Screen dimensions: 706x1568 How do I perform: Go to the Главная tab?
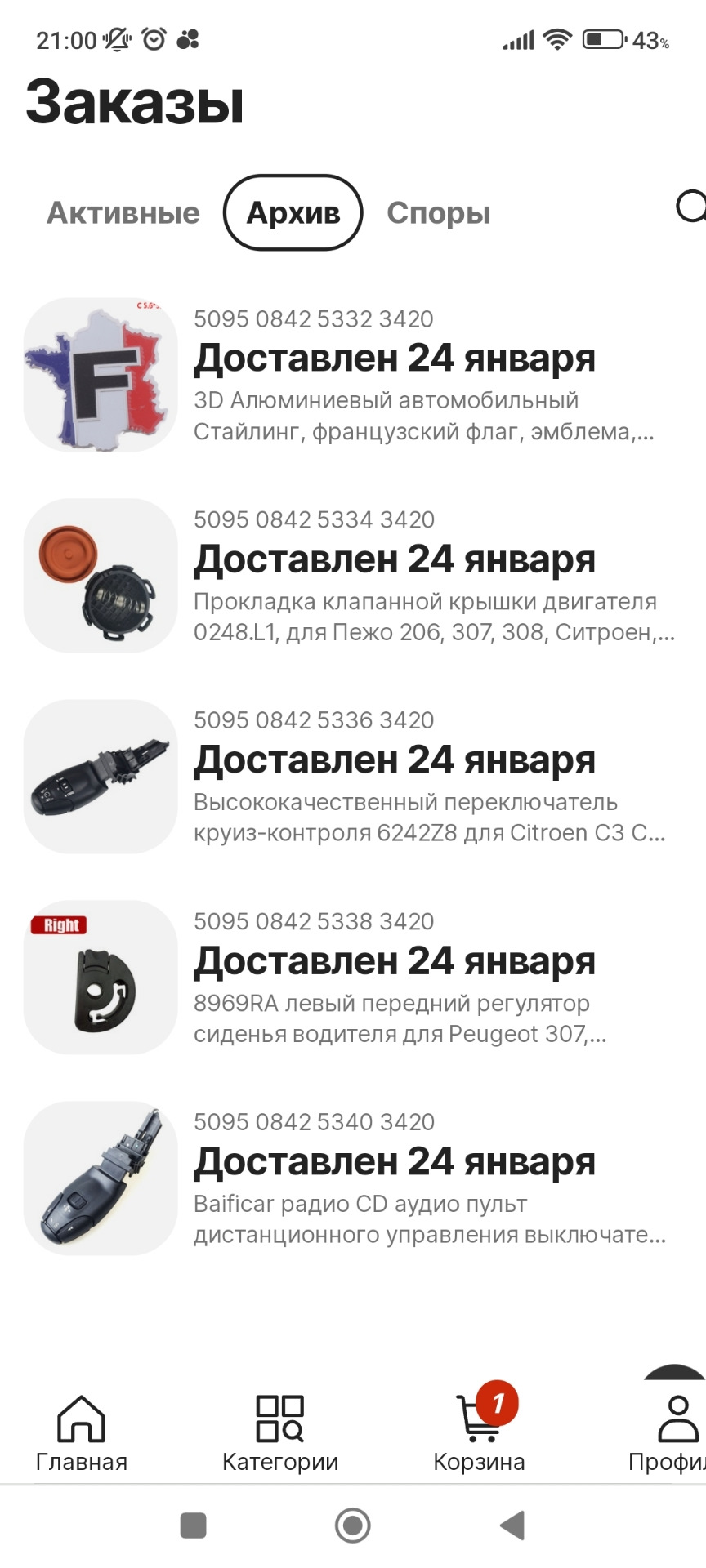point(82,1433)
